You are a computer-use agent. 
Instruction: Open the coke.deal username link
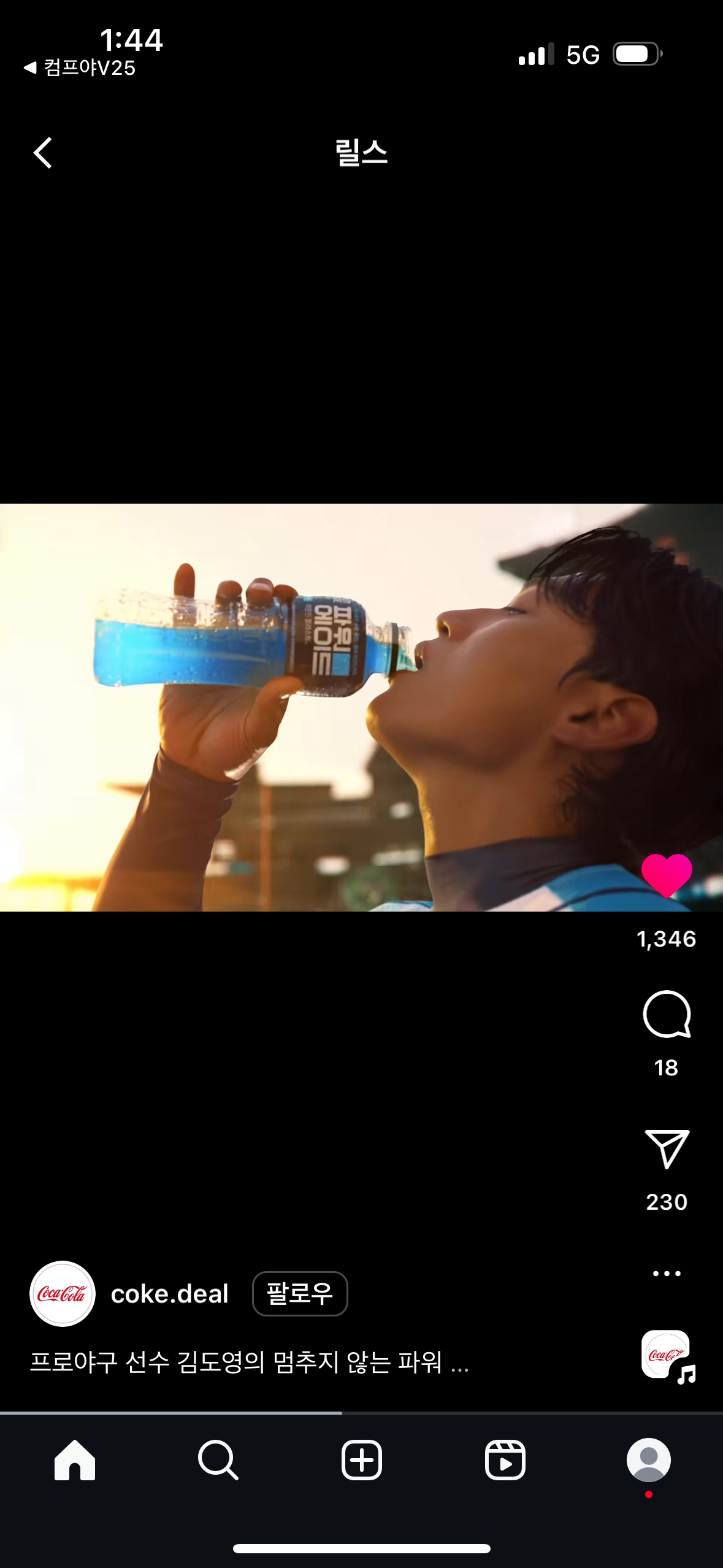coord(169,1294)
